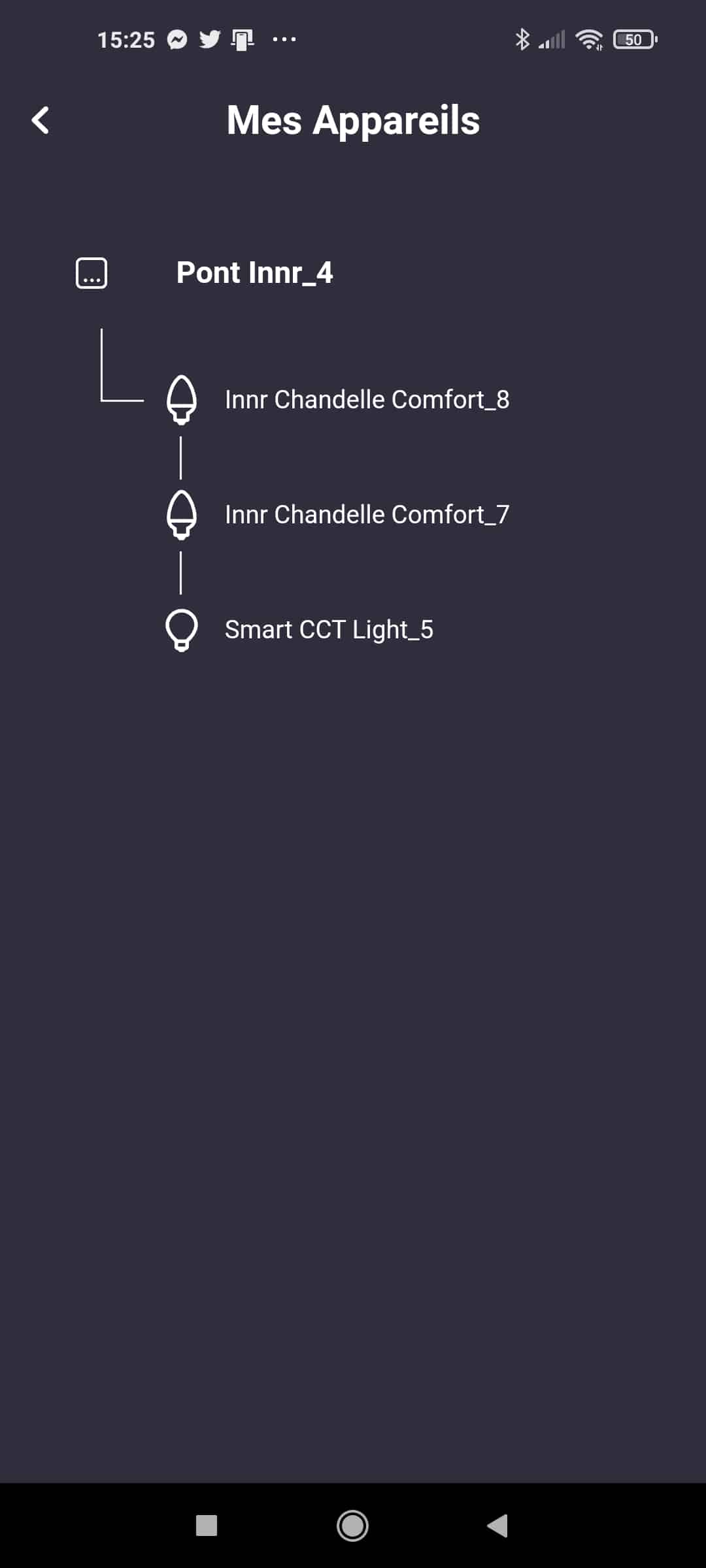Viewport: 706px width, 1568px height.
Task: Open Innr Chandelle Comfort_8 device
Action: tap(367, 399)
